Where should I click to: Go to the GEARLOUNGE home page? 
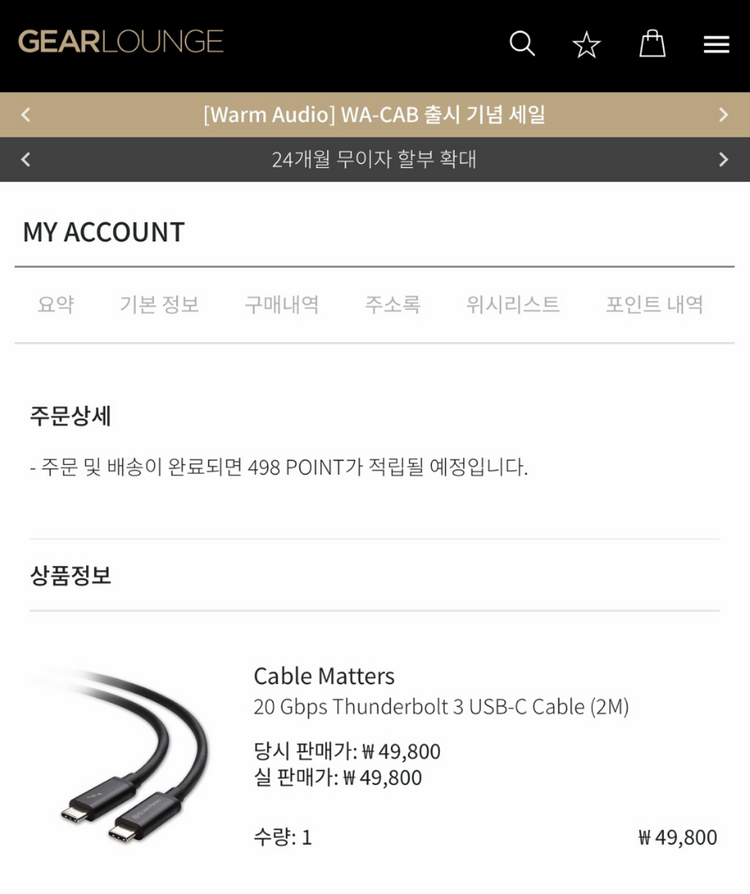coord(120,42)
